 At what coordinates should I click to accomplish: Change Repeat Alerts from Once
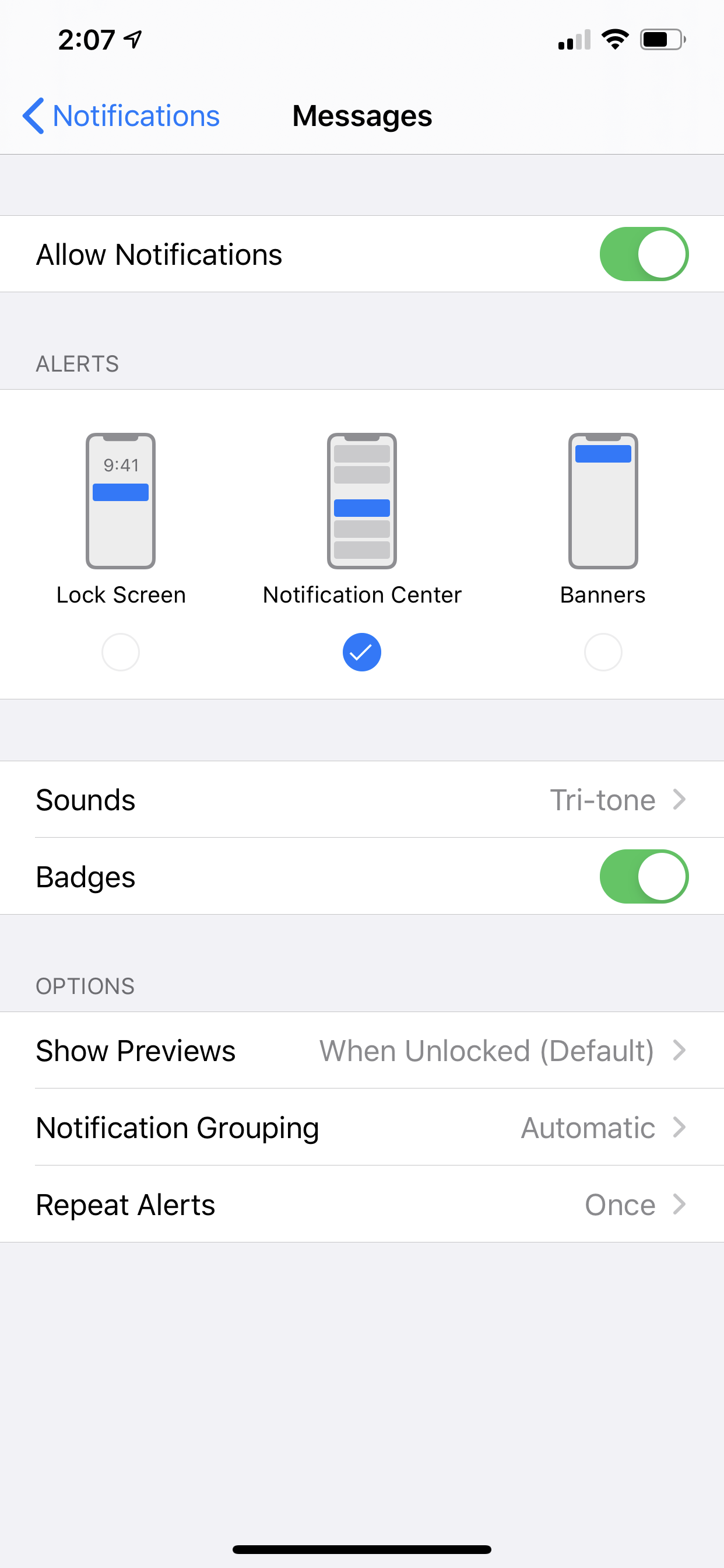[x=361, y=1205]
